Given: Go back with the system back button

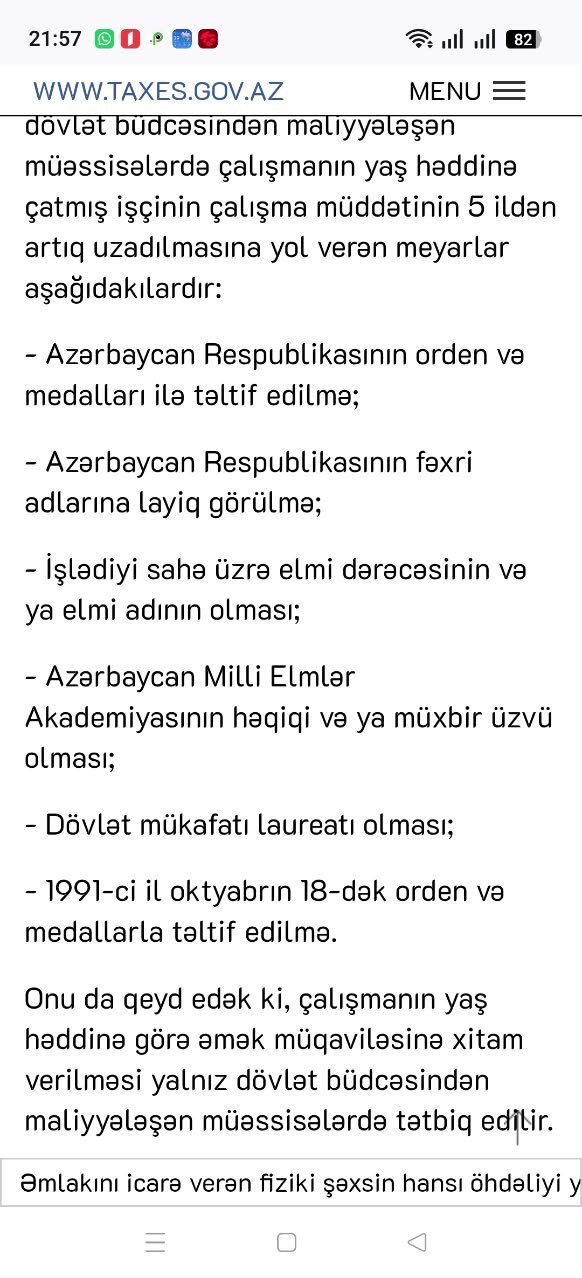Looking at the screenshot, I should [x=417, y=1242].
